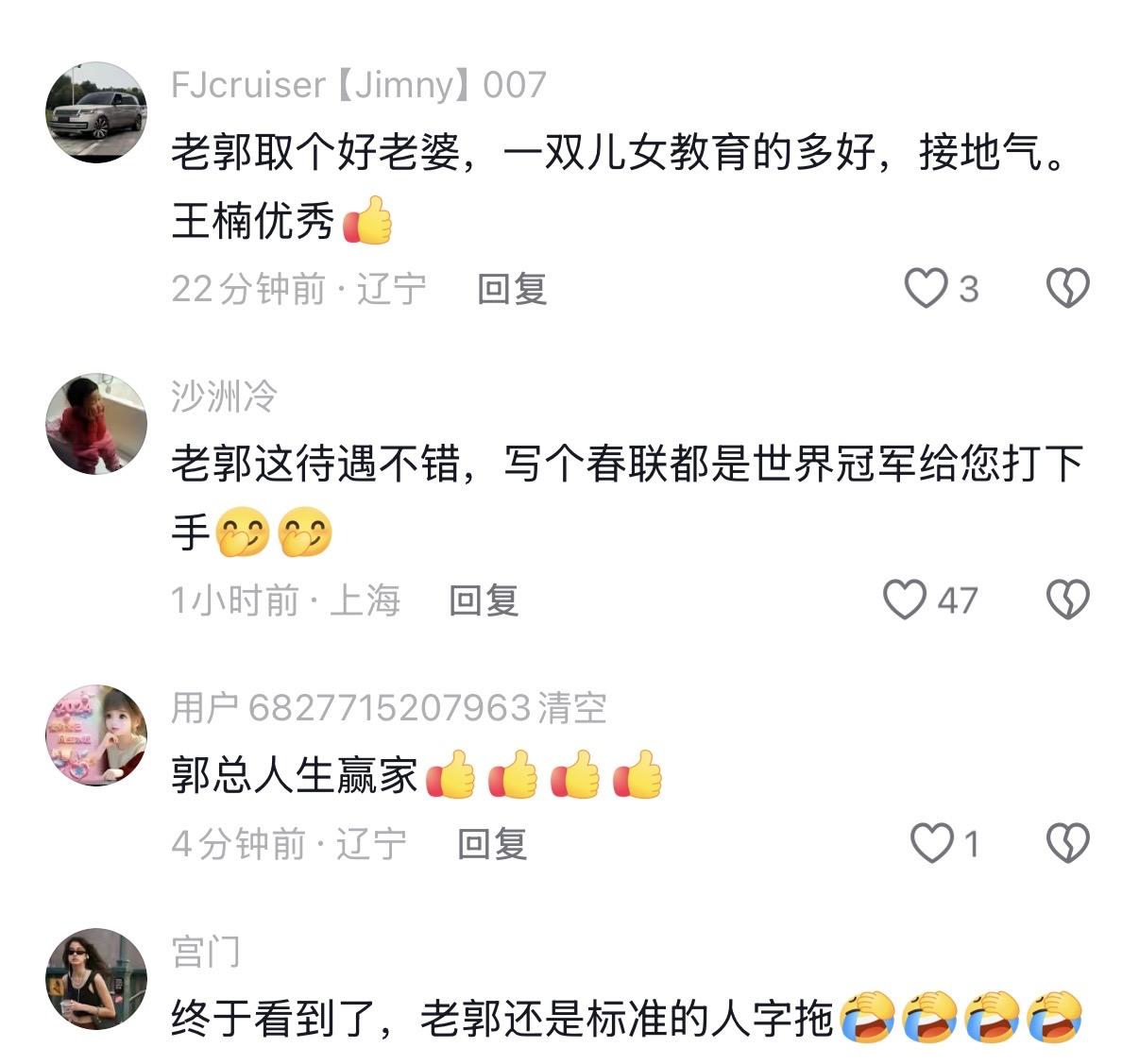Open username 宫门
The image size is (1139, 1064).
pyautogui.click(x=206, y=952)
